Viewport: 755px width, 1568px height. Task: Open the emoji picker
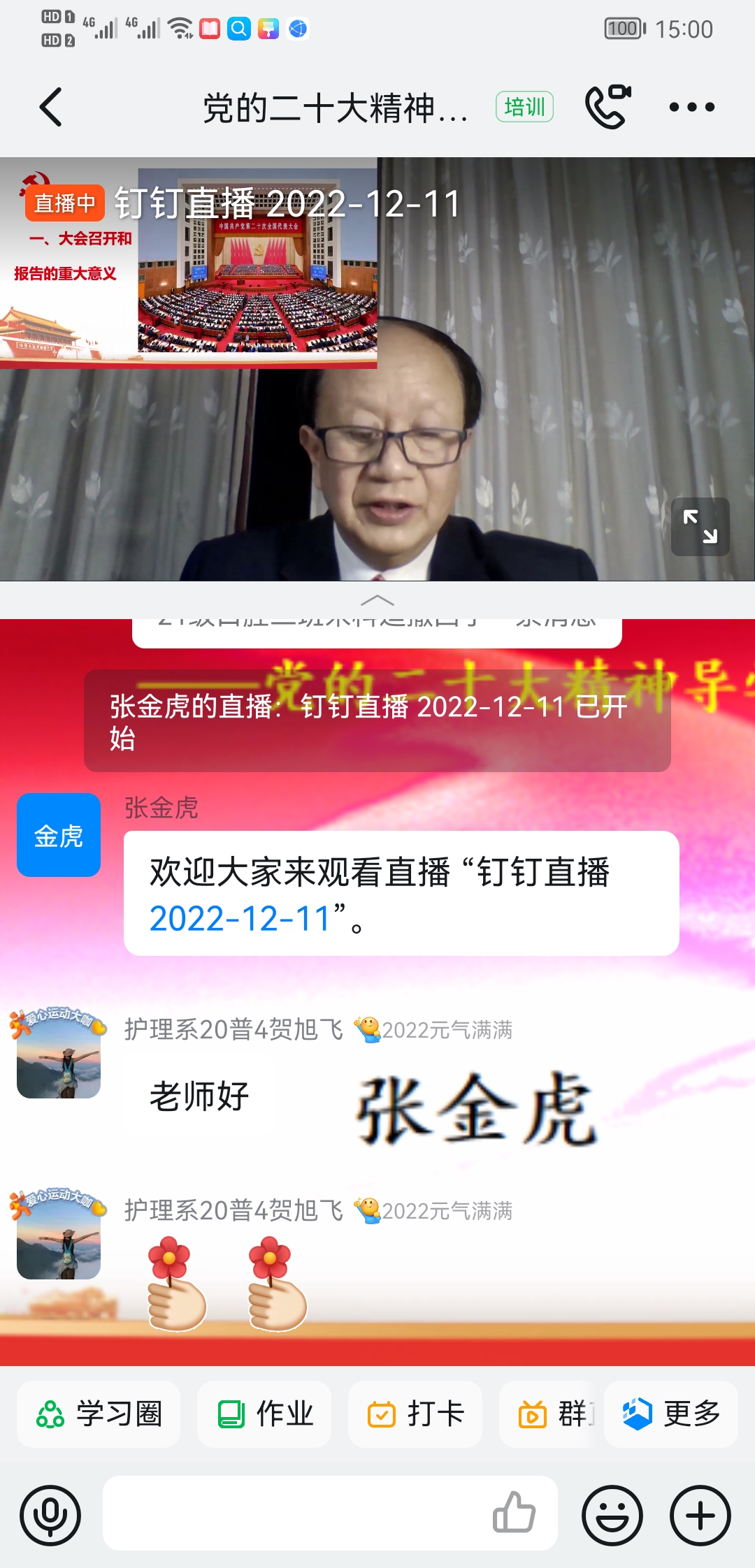(x=612, y=1516)
